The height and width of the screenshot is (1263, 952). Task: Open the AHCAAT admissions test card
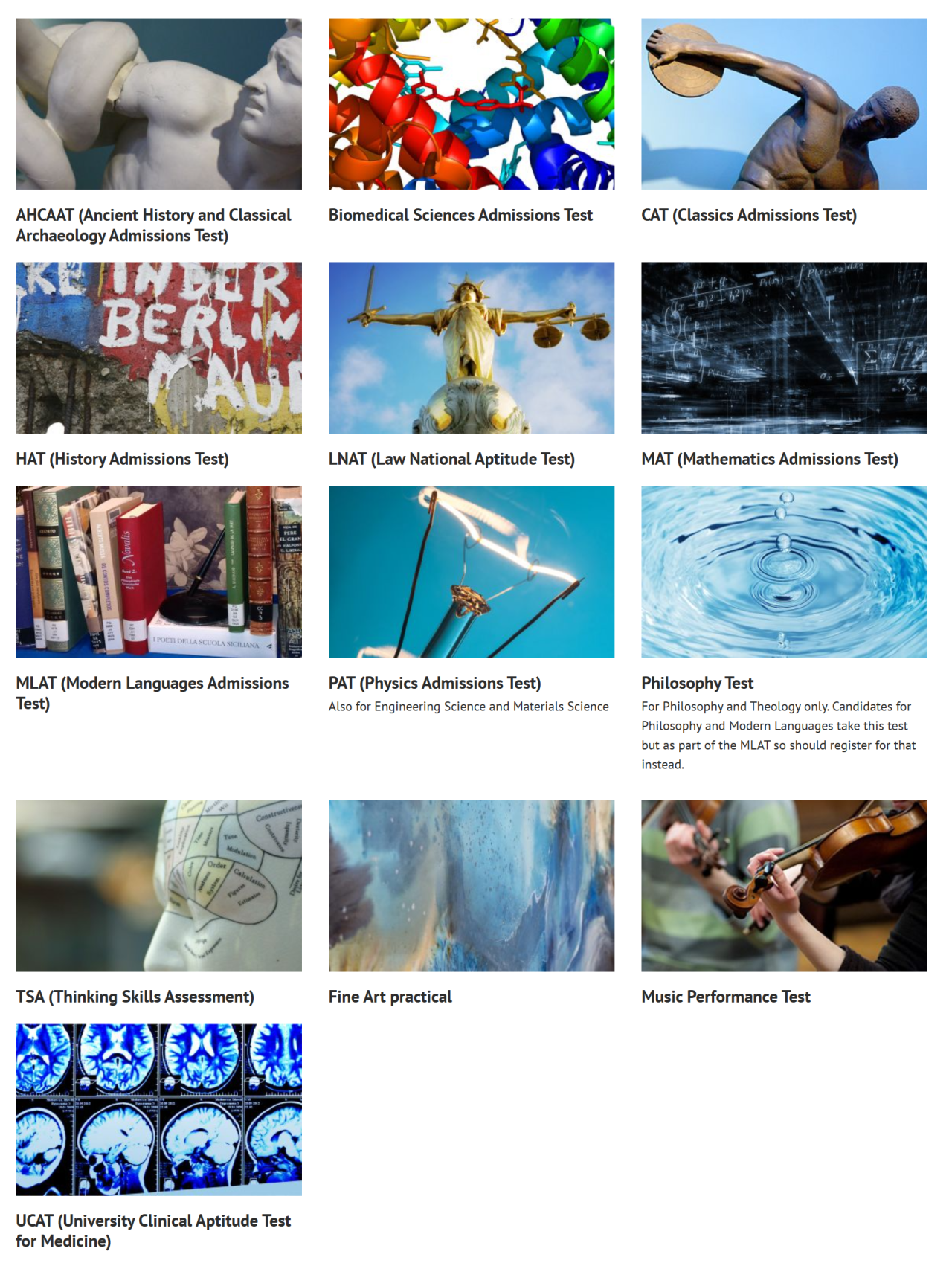coord(153,225)
